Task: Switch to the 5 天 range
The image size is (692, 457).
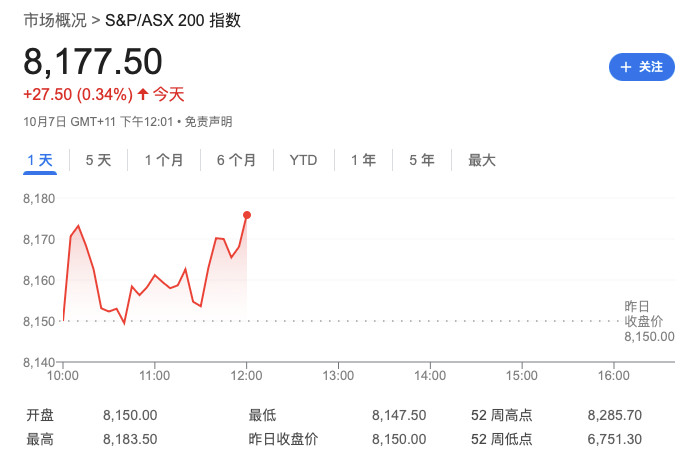Action: click(98, 160)
